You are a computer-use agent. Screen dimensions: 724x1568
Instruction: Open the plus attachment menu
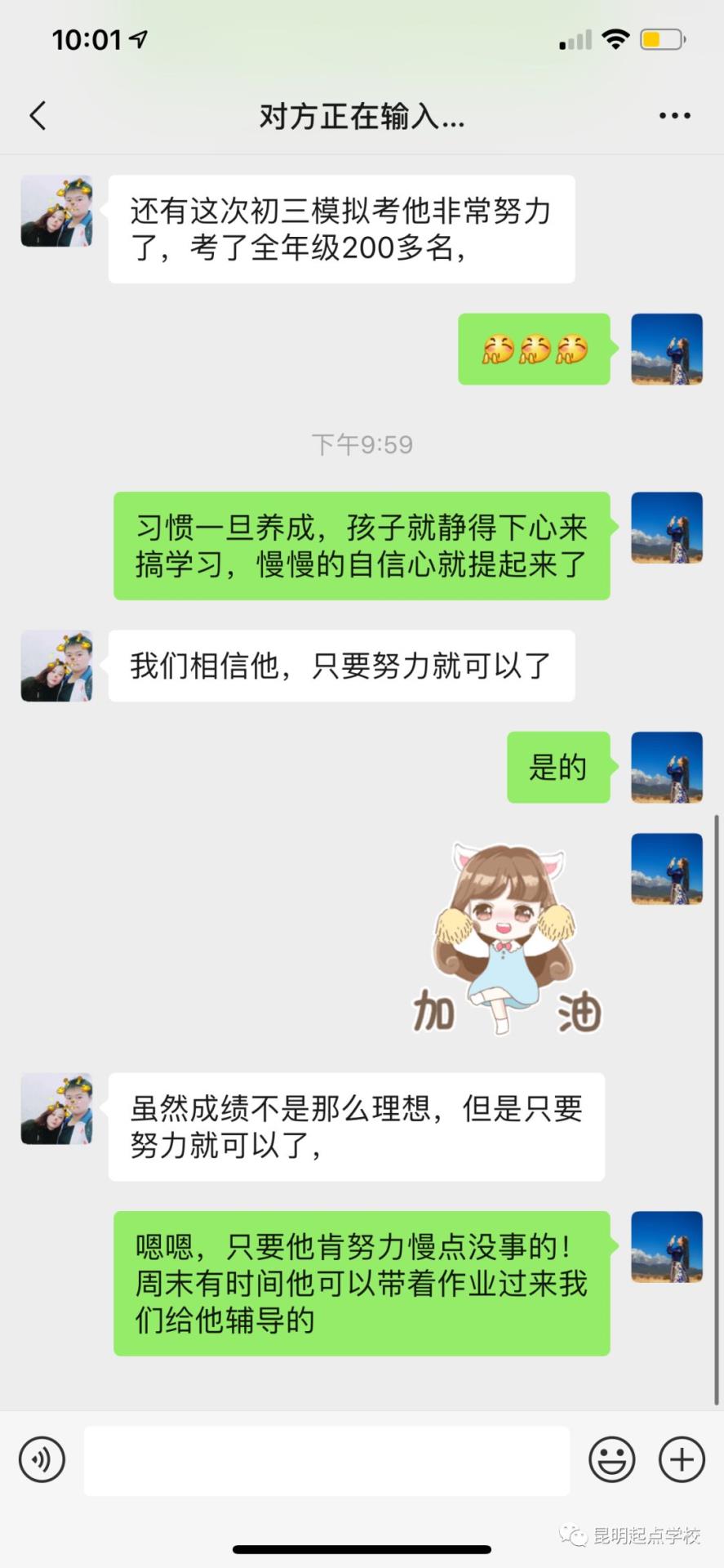point(682,1459)
